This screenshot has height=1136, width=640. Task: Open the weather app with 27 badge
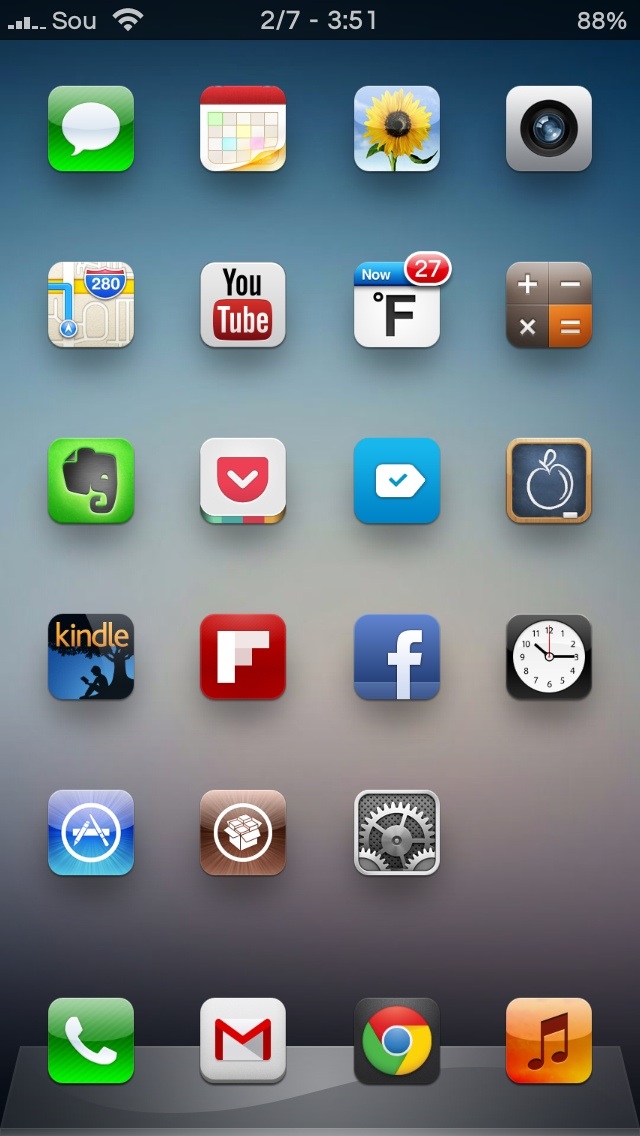tap(397, 305)
